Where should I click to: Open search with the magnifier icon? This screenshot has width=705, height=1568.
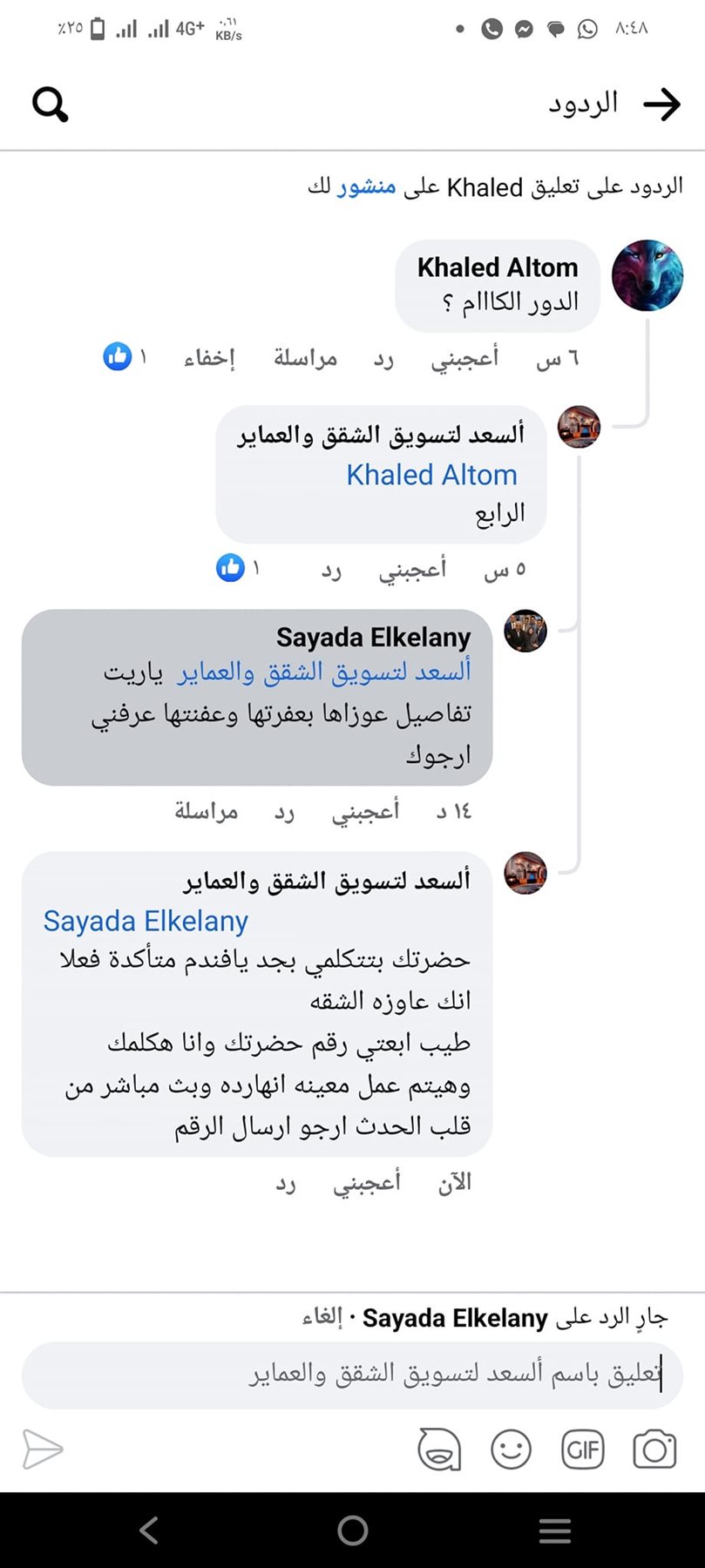(x=50, y=105)
